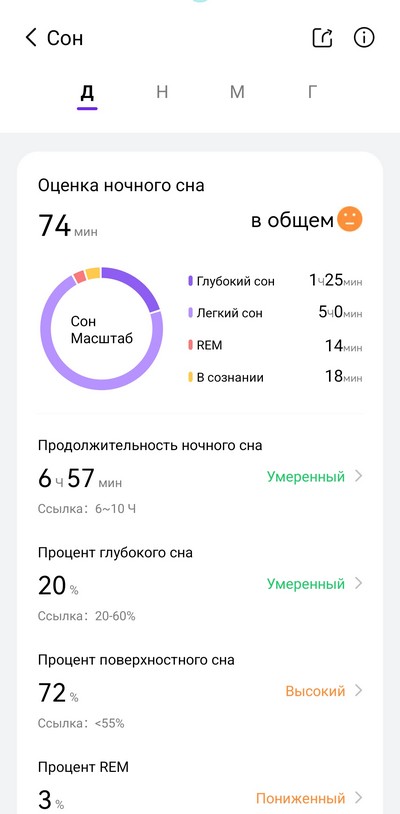This screenshot has width=400, height=814.
Task: Switch to the Н (week) tab
Action: (162, 92)
